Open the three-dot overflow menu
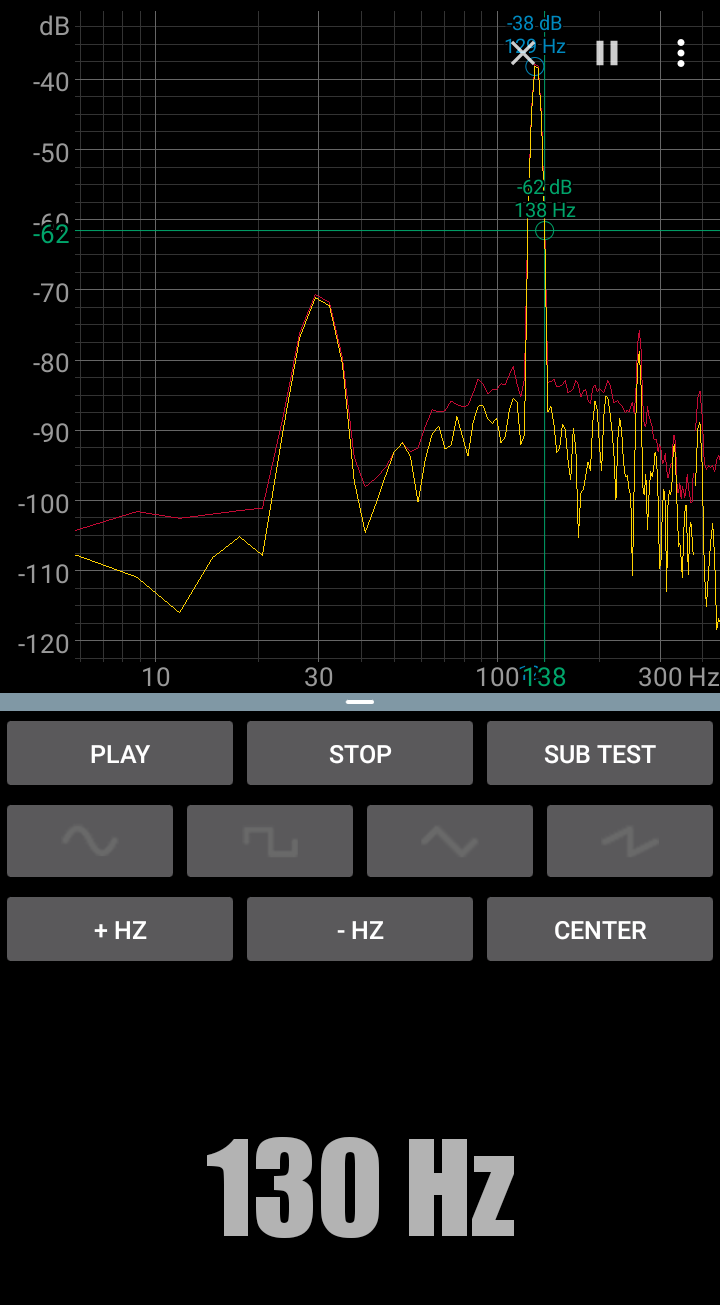The width and height of the screenshot is (720, 1305). 681,53
